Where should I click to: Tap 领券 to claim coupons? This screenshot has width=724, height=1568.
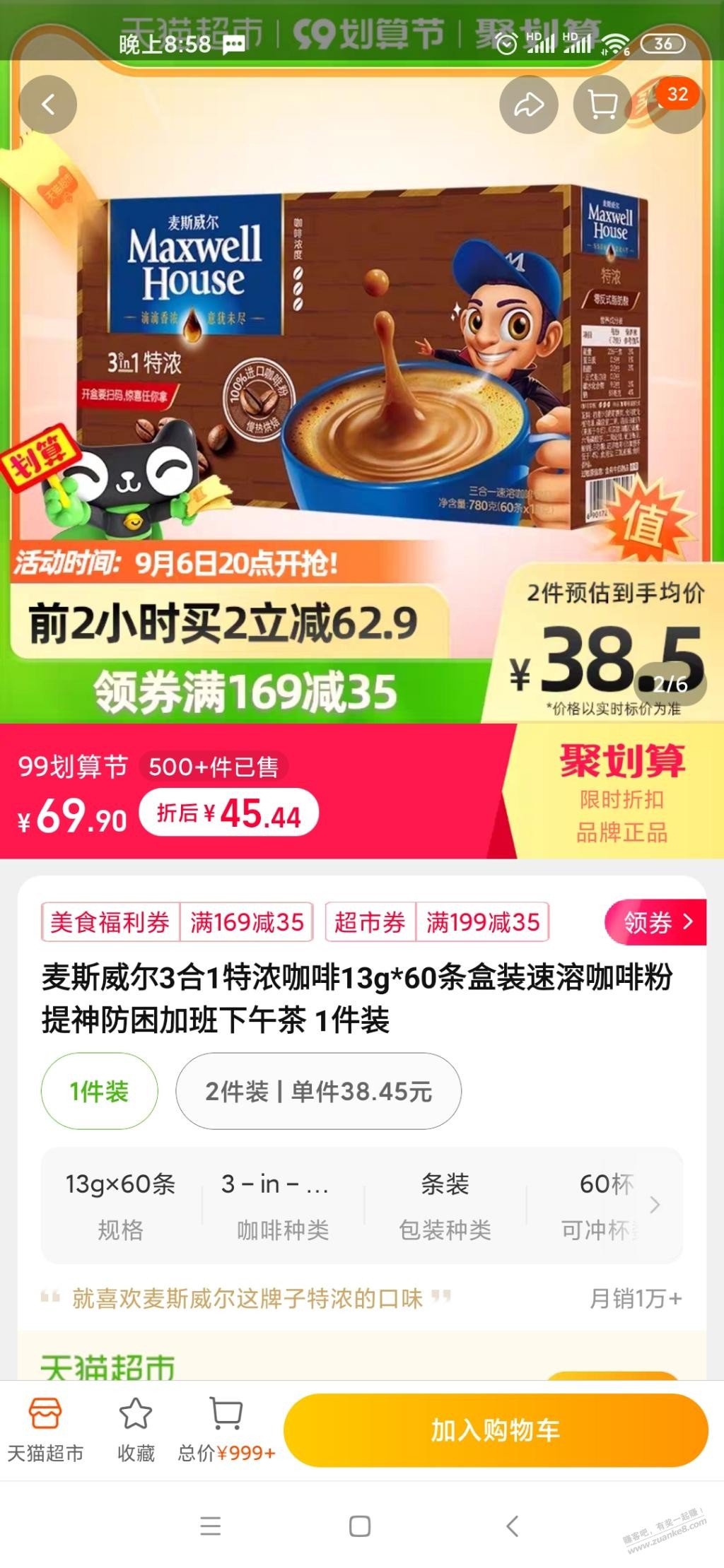coord(656,922)
